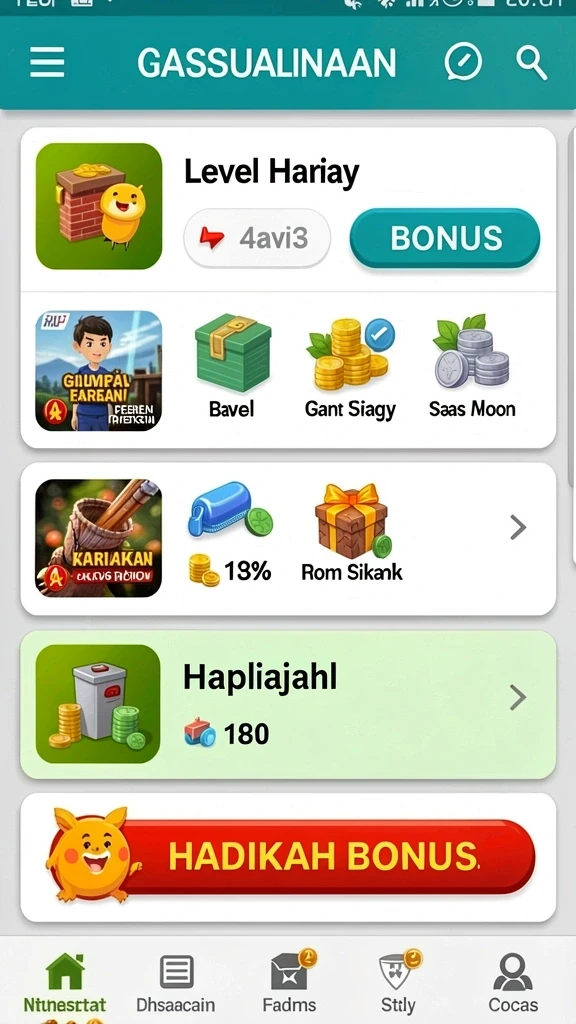Switch to the Ntnesrtat home tab
The image size is (576, 1024).
65,984
